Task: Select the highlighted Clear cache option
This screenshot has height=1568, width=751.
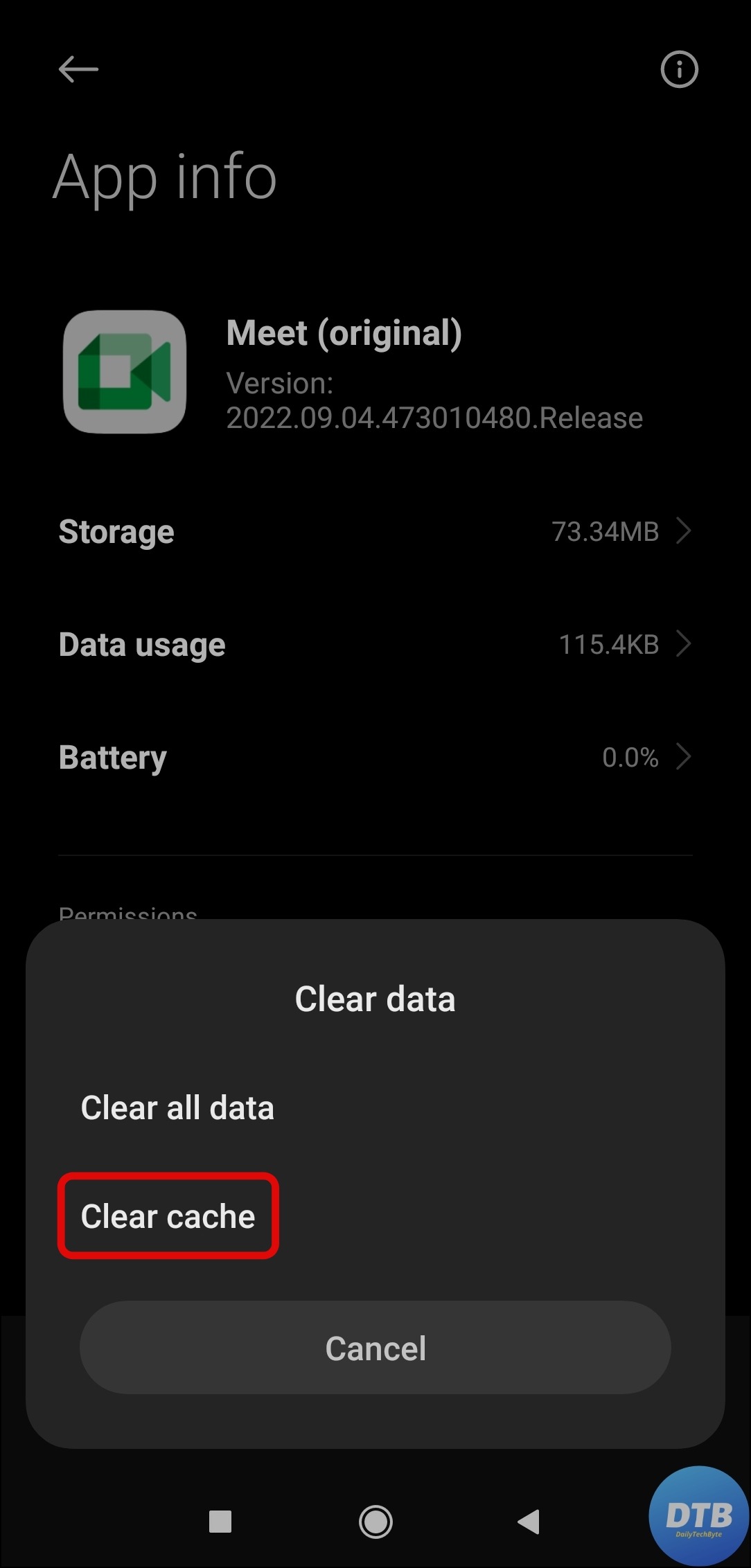Action: point(167,1215)
